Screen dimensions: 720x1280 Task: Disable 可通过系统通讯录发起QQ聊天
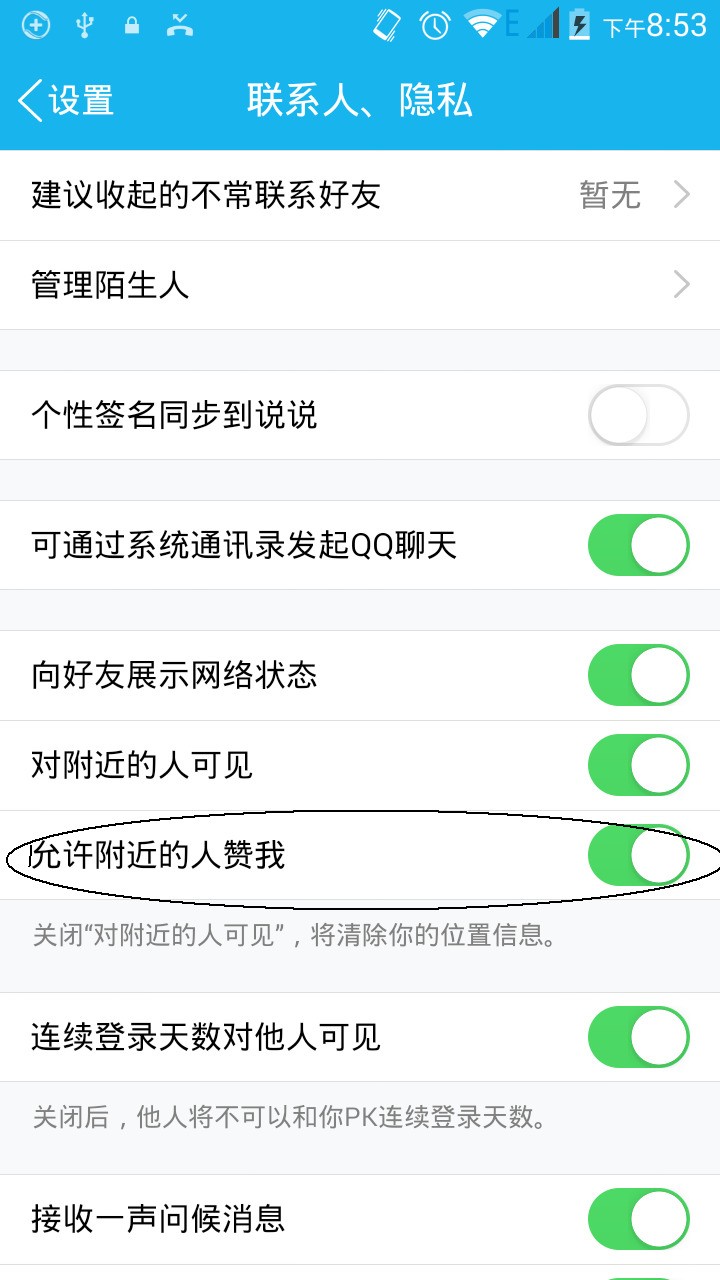[638, 545]
